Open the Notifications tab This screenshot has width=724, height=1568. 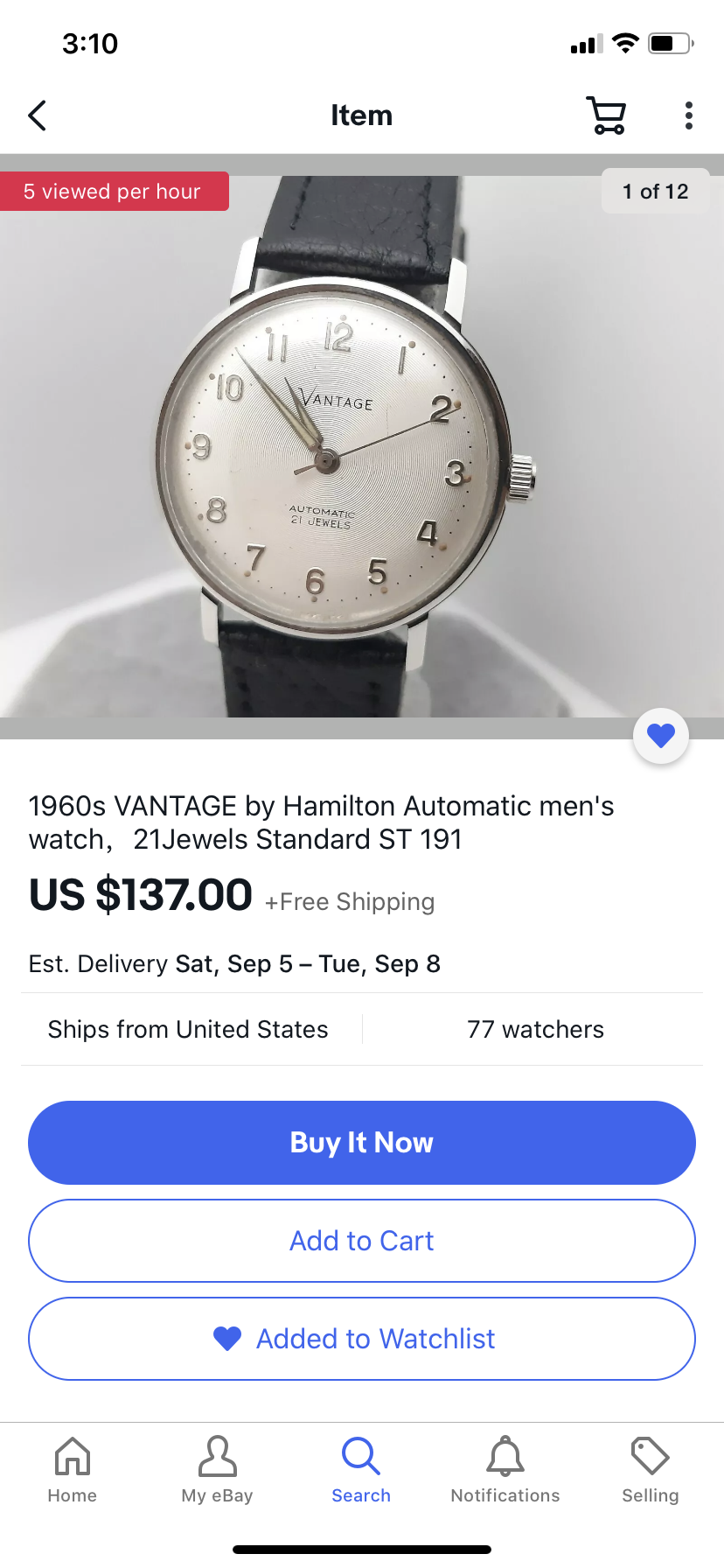tap(505, 1470)
